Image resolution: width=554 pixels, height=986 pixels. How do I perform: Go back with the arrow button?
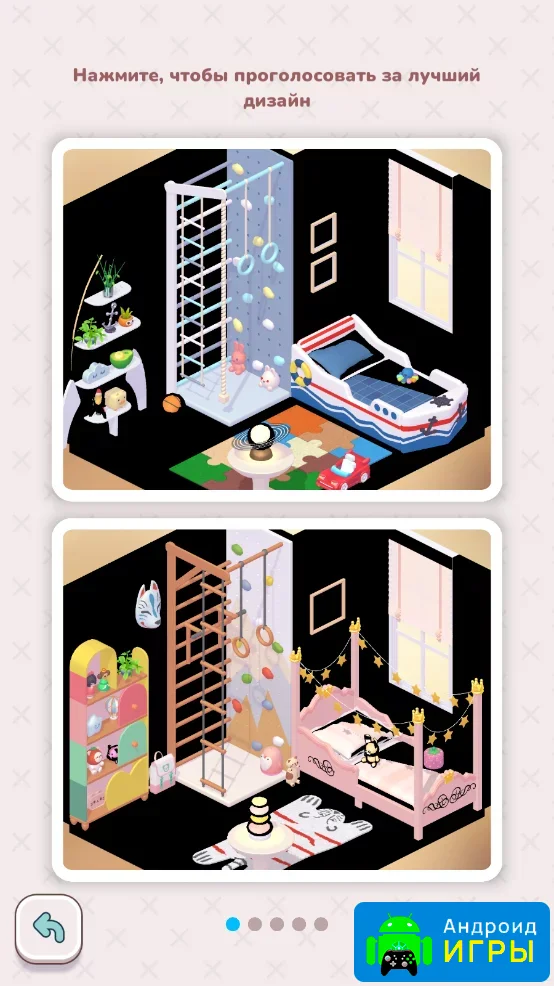click(x=49, y=928)
